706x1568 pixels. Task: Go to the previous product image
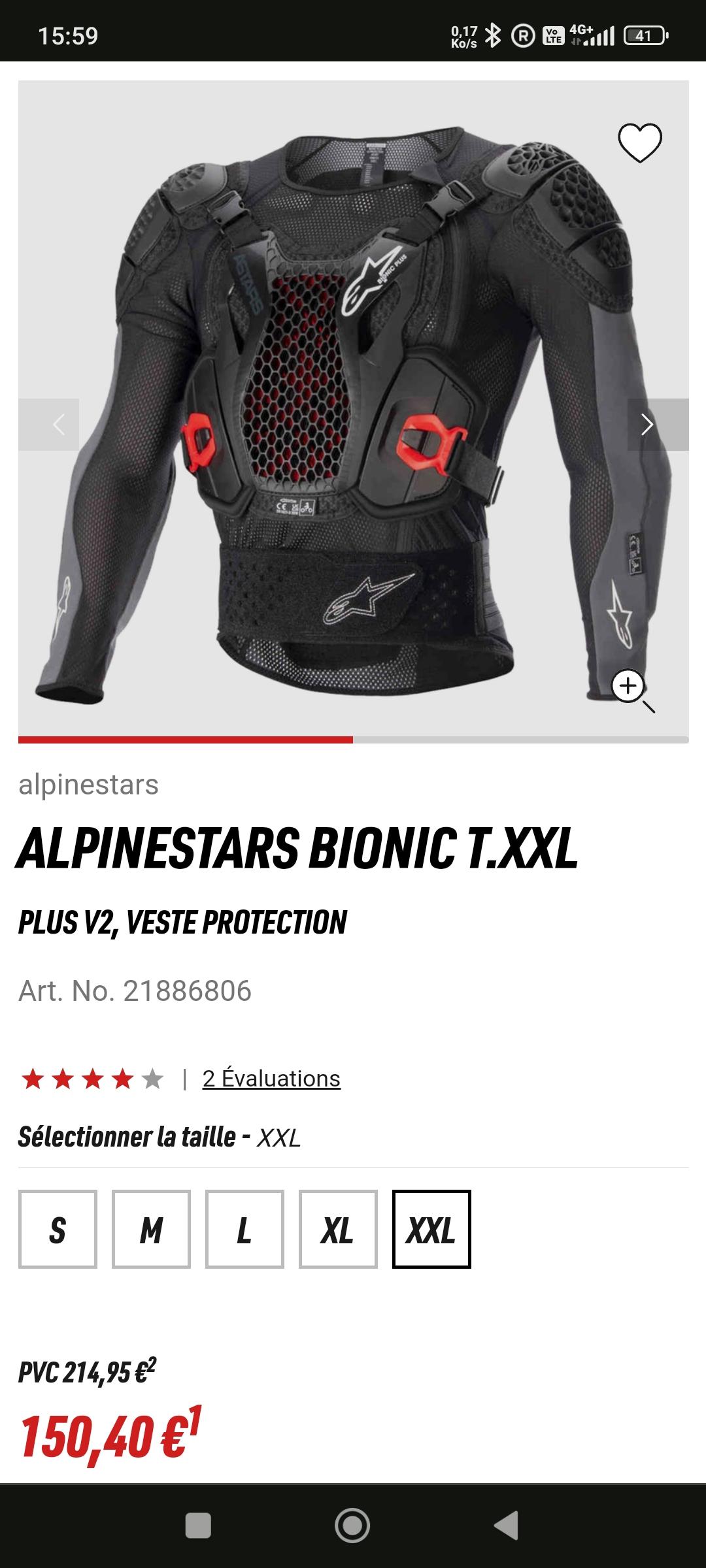point(49,425)
